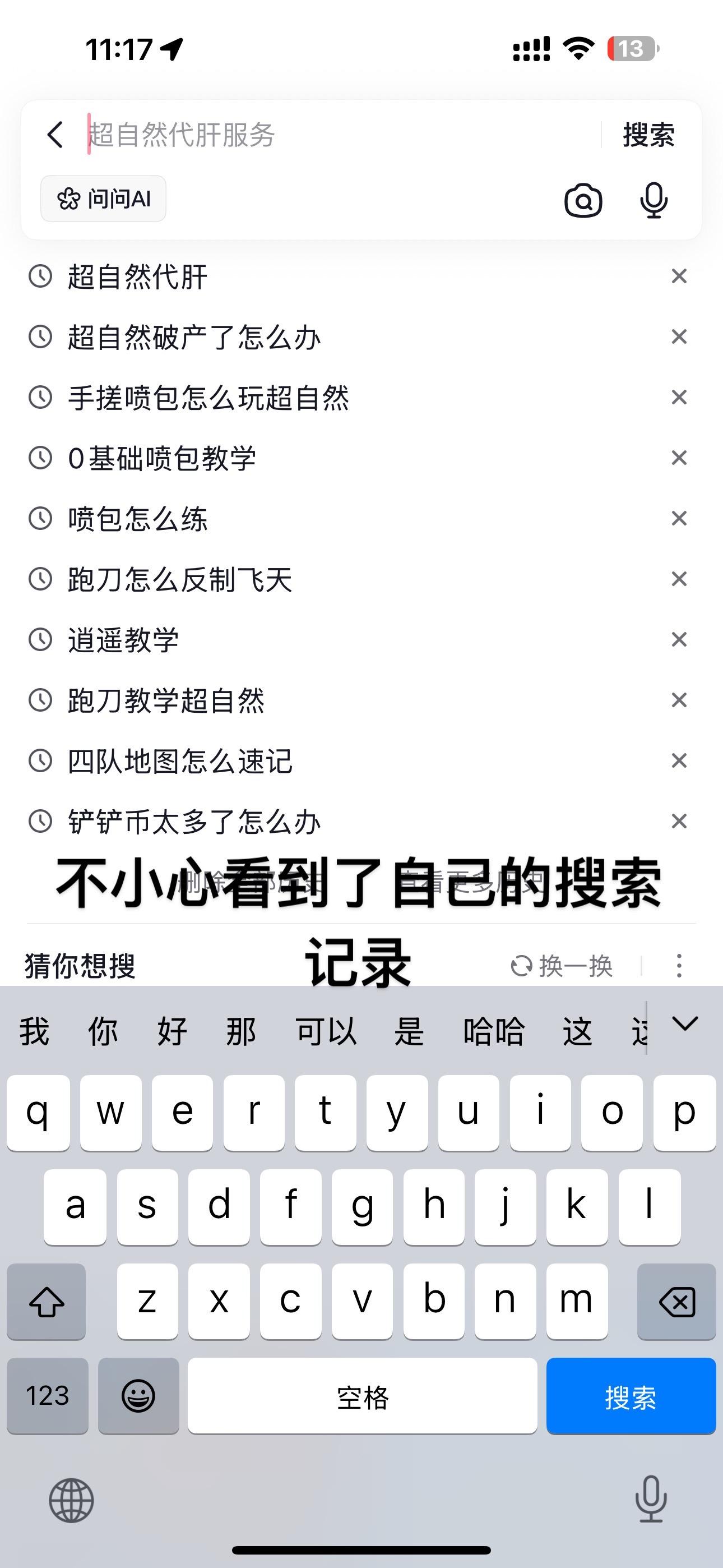Select the history item 逍遥教学
The height and width of the screenshot is (1568, 723).
click(122, 640)
